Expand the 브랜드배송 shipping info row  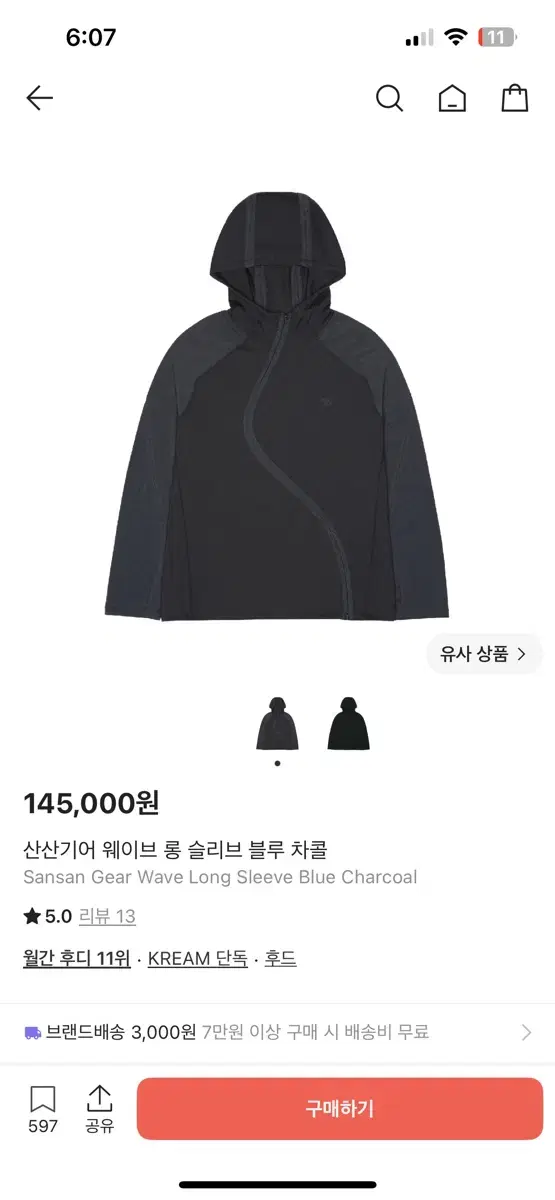277,1033
